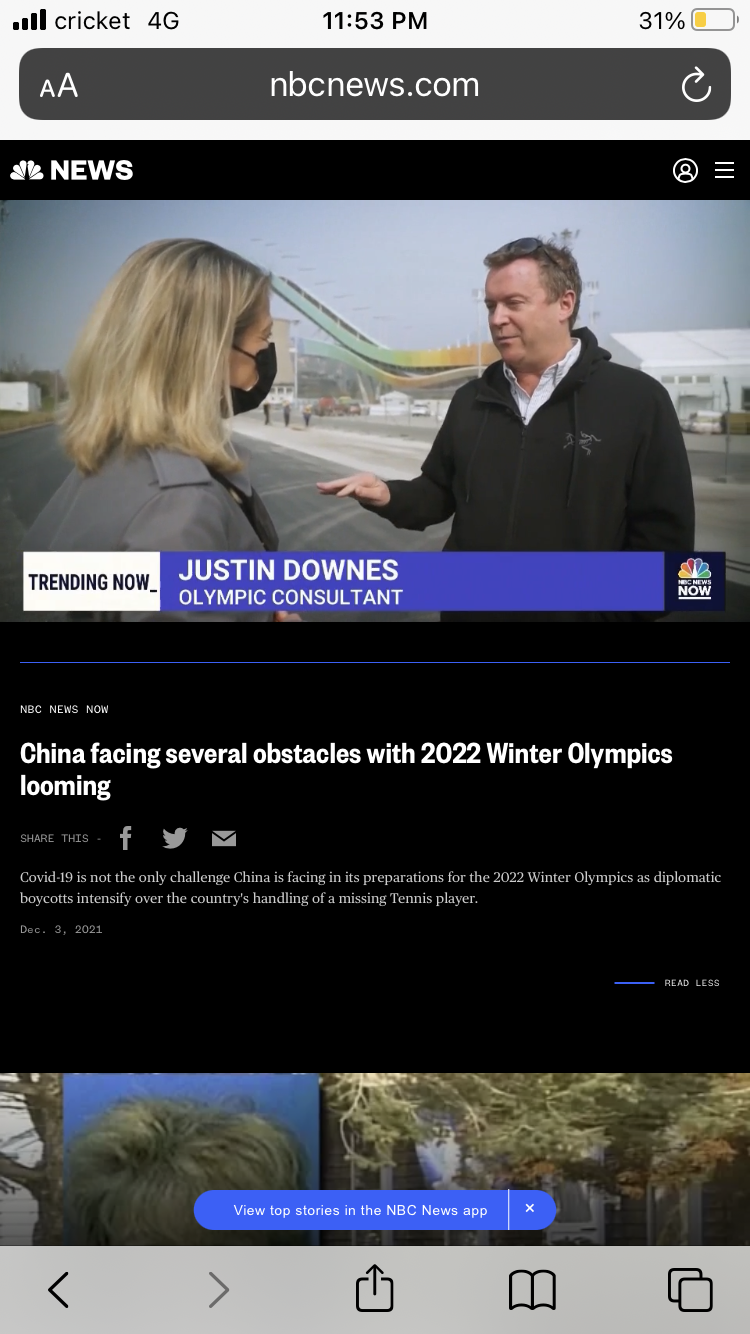View top stories in the NBC News app
The image size is (750, 1334).
pos(360,1210)
